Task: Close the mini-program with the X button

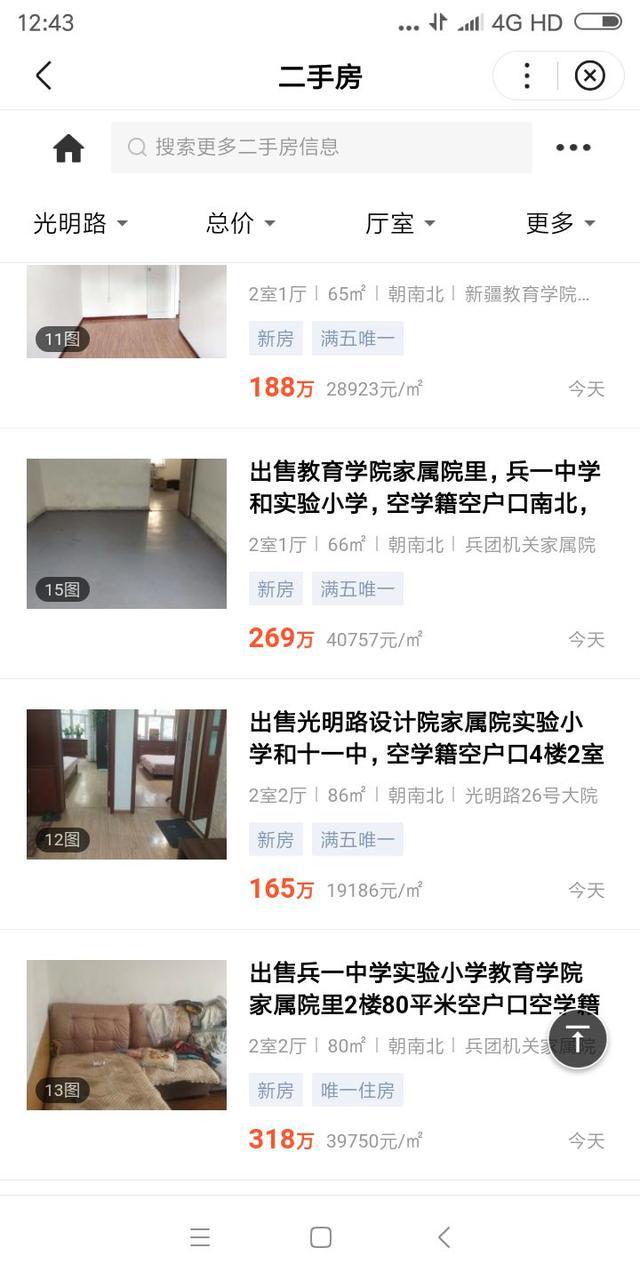Action: click(x=590, y=76)
